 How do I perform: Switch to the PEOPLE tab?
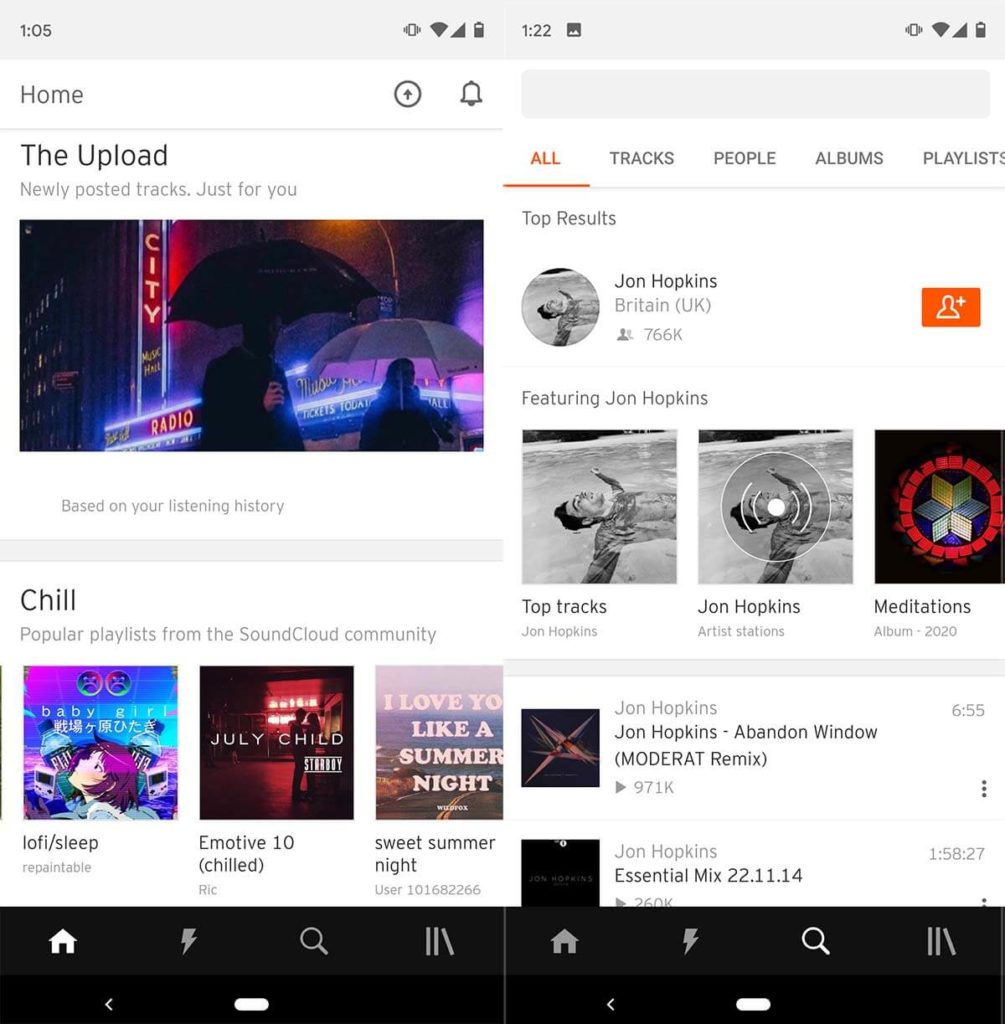click(744, 158)
